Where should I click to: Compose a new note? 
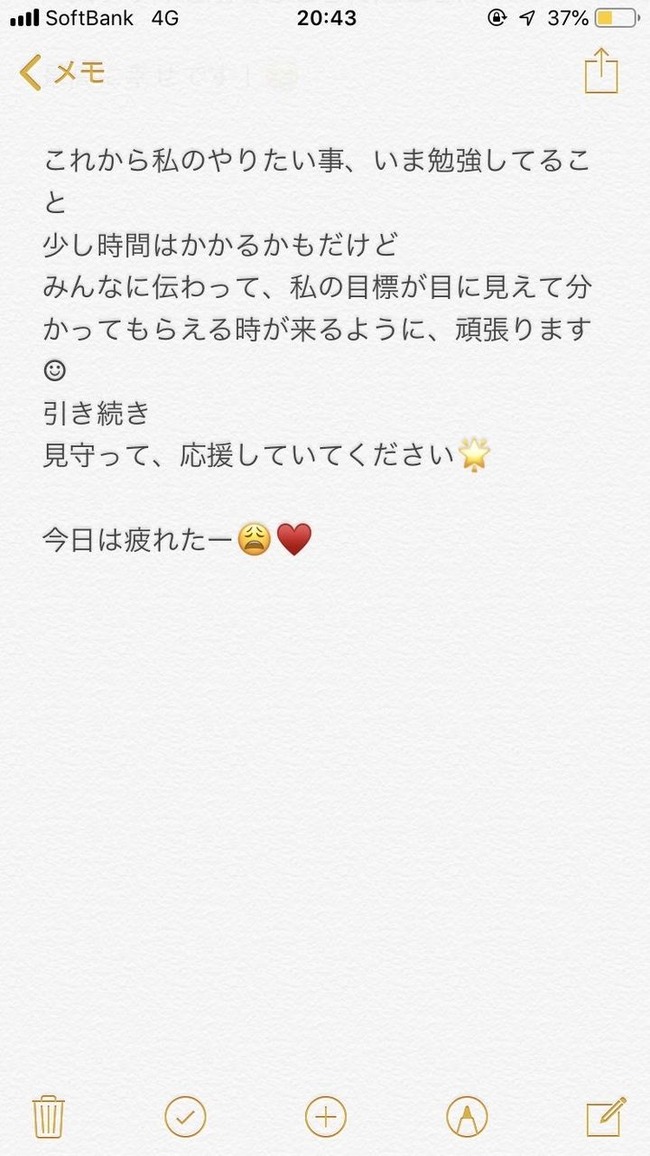point(605,1116)
